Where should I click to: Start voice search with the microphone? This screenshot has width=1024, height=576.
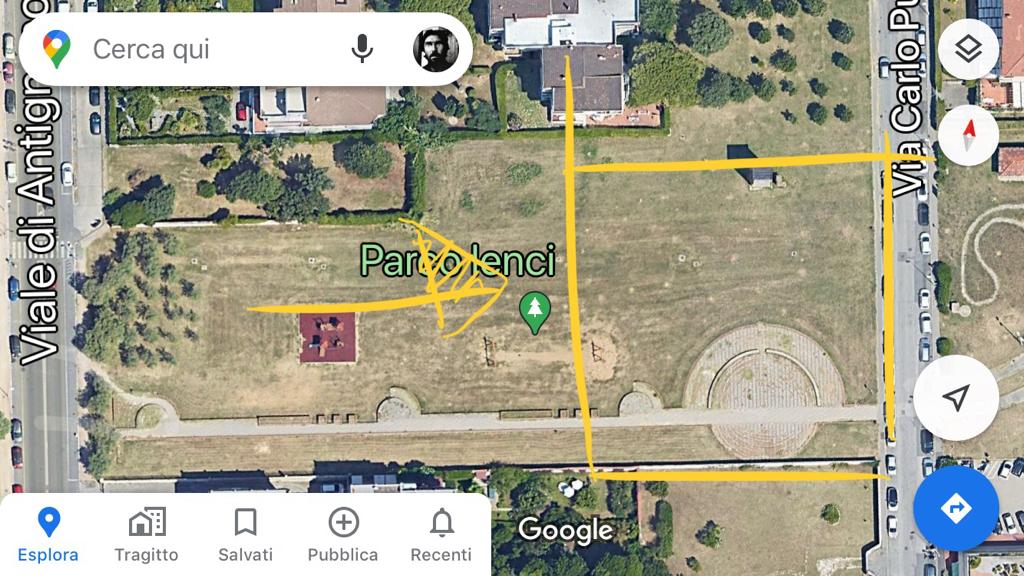pyautogui.click(x=362, y=49)
